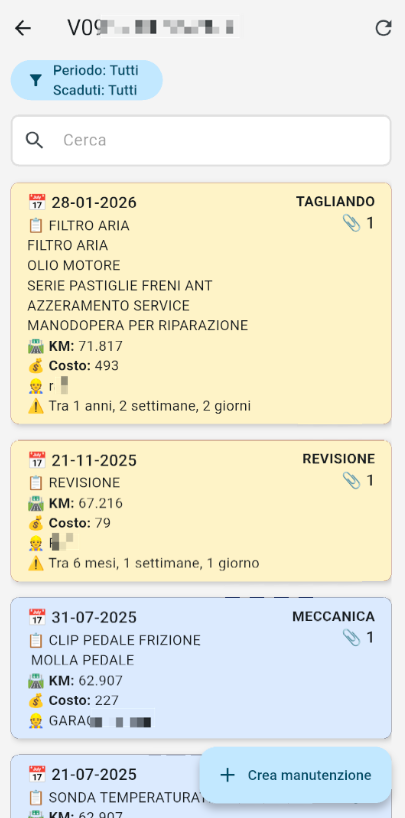Open the Periodo/Scaduti filter chip
The width and height of the screenshot is (405, 818).
pos(87,80)
